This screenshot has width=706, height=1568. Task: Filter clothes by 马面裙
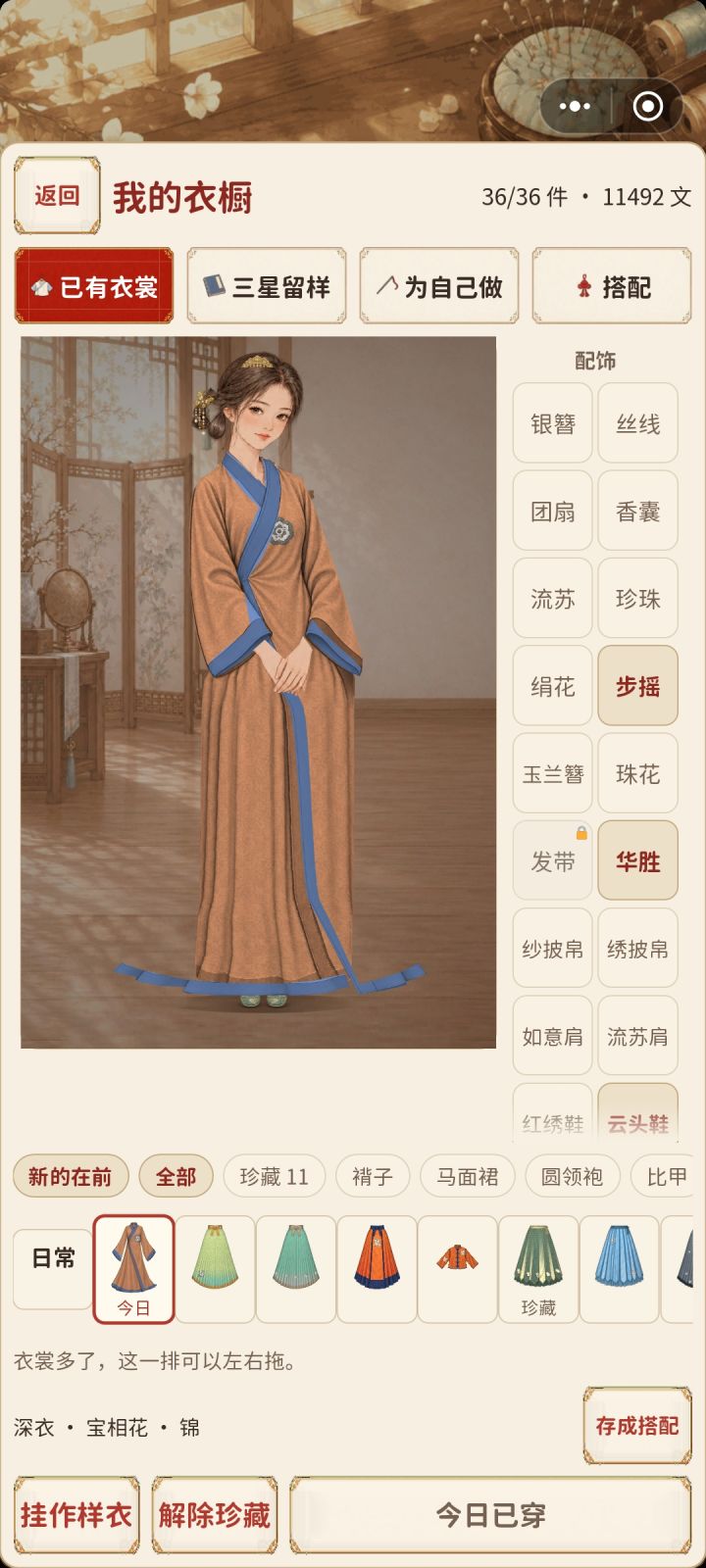click(x=468, y=1177)
